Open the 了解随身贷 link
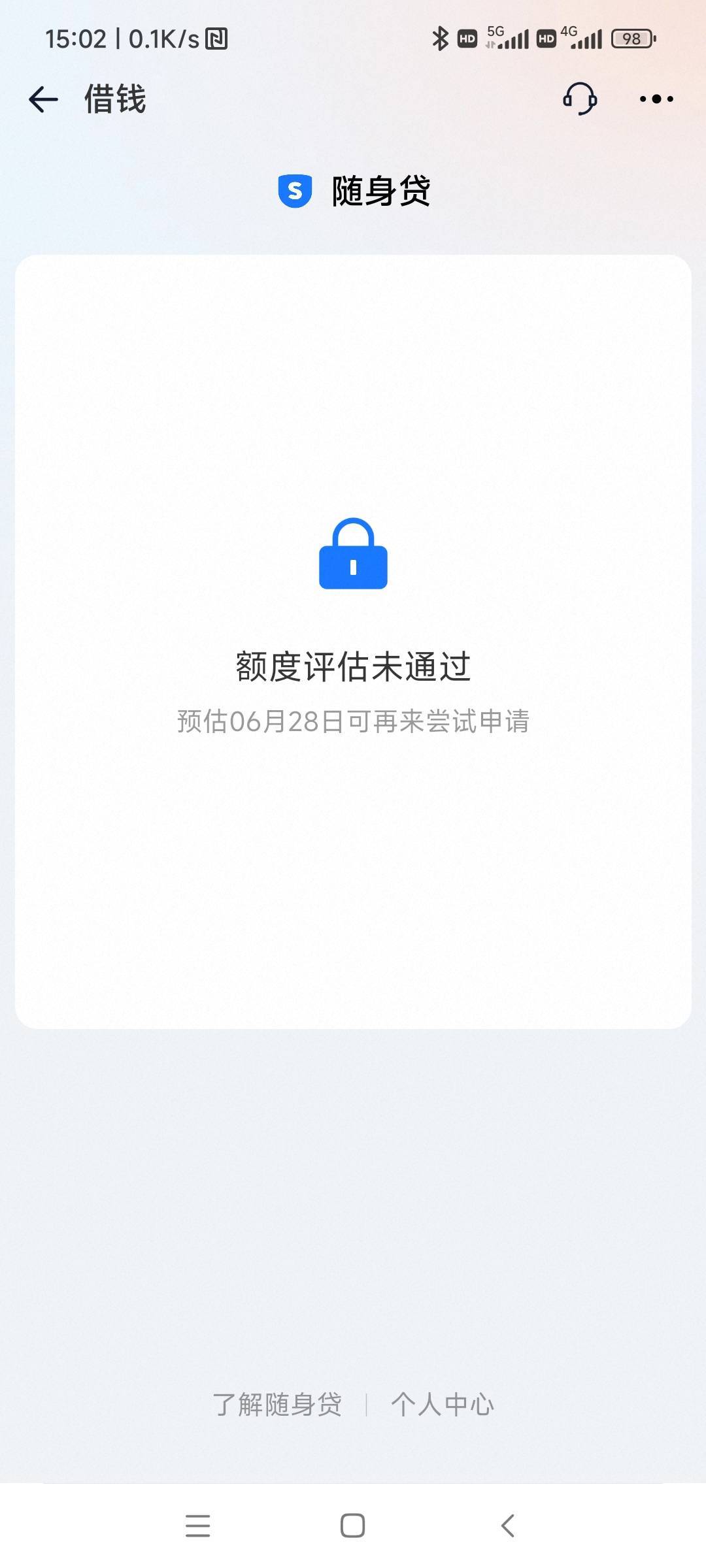Viewport: 706px width, 1568px height. (x=277, y=1404)
